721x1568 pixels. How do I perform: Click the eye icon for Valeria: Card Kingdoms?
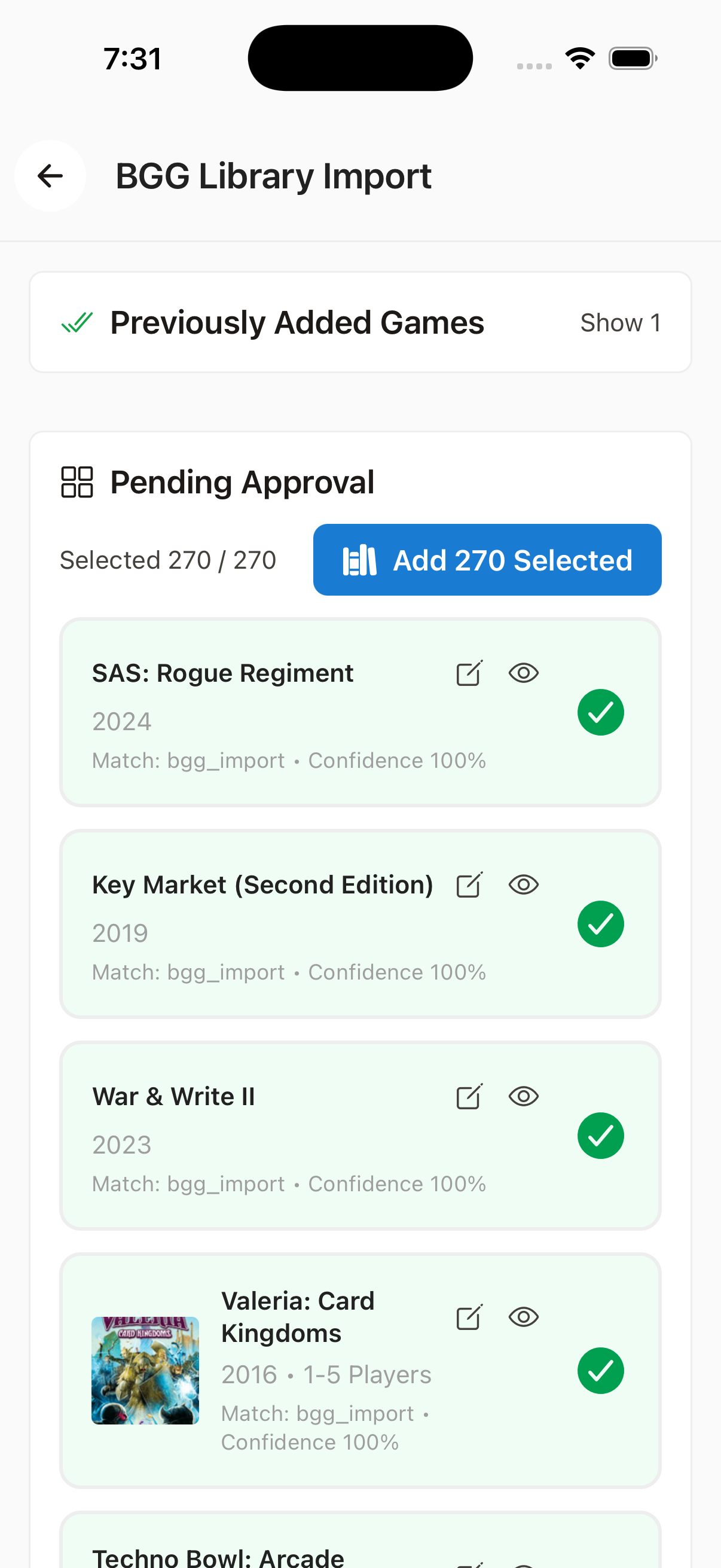click(524, 1317)
